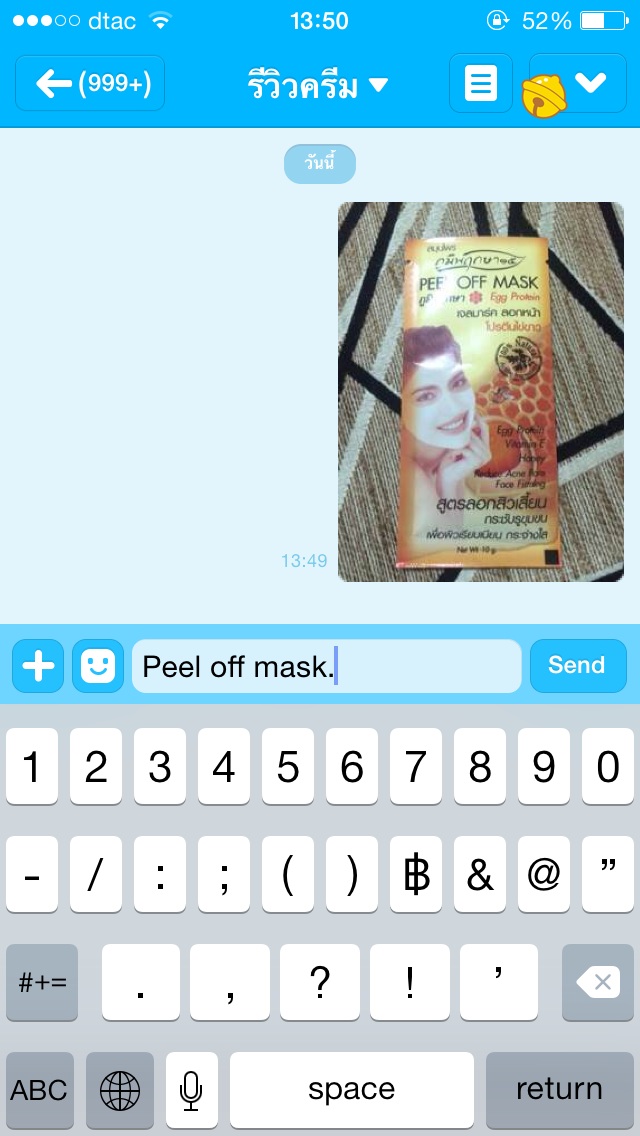This screenshot has height=1136, width=640.
Task: Expand the down-arrow menu in the header
Action: pyautogui.click(x=590, y=83)
